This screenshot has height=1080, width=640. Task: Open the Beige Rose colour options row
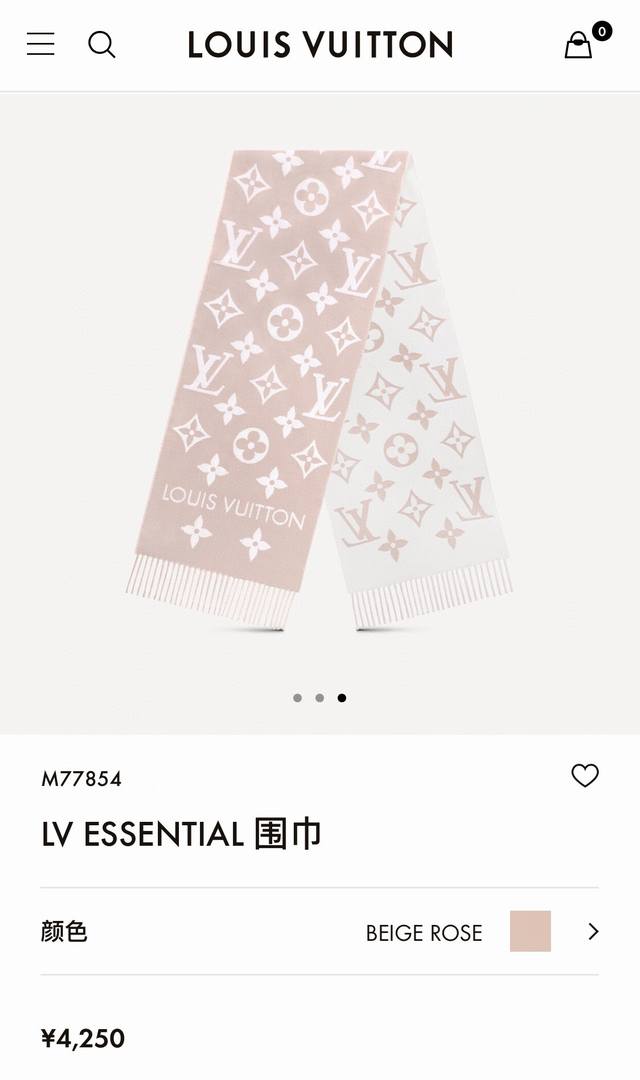tap(320, 932)
